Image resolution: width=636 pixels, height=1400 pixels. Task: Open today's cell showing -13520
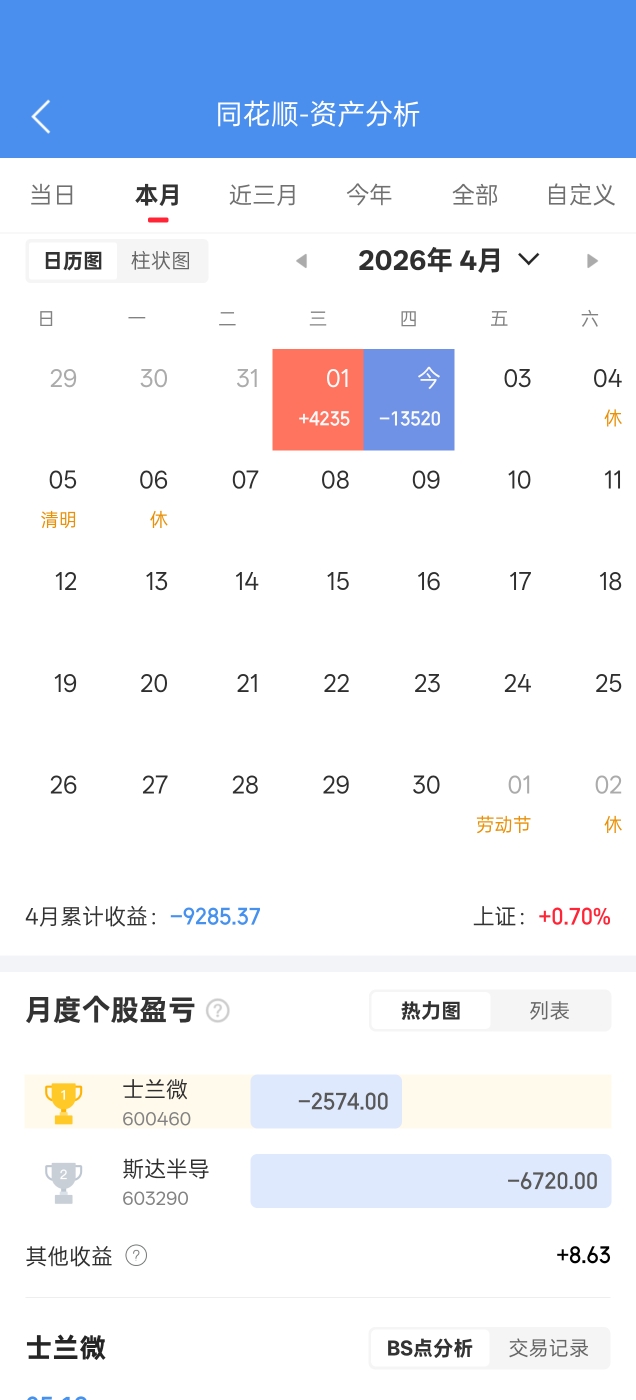click(409, 399)
